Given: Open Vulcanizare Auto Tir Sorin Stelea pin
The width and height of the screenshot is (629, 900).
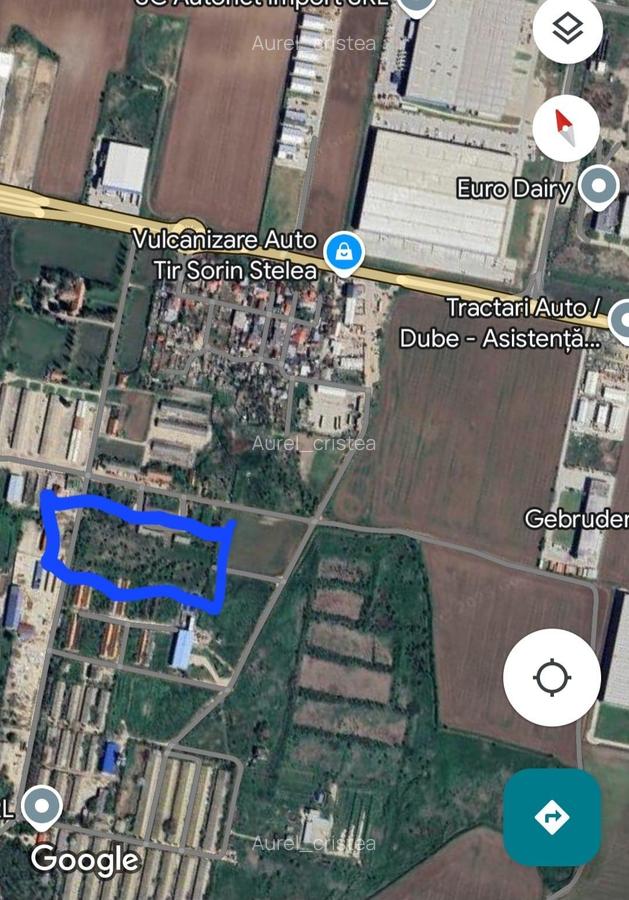Looking at the screenshot, I should tap(344, 253).
